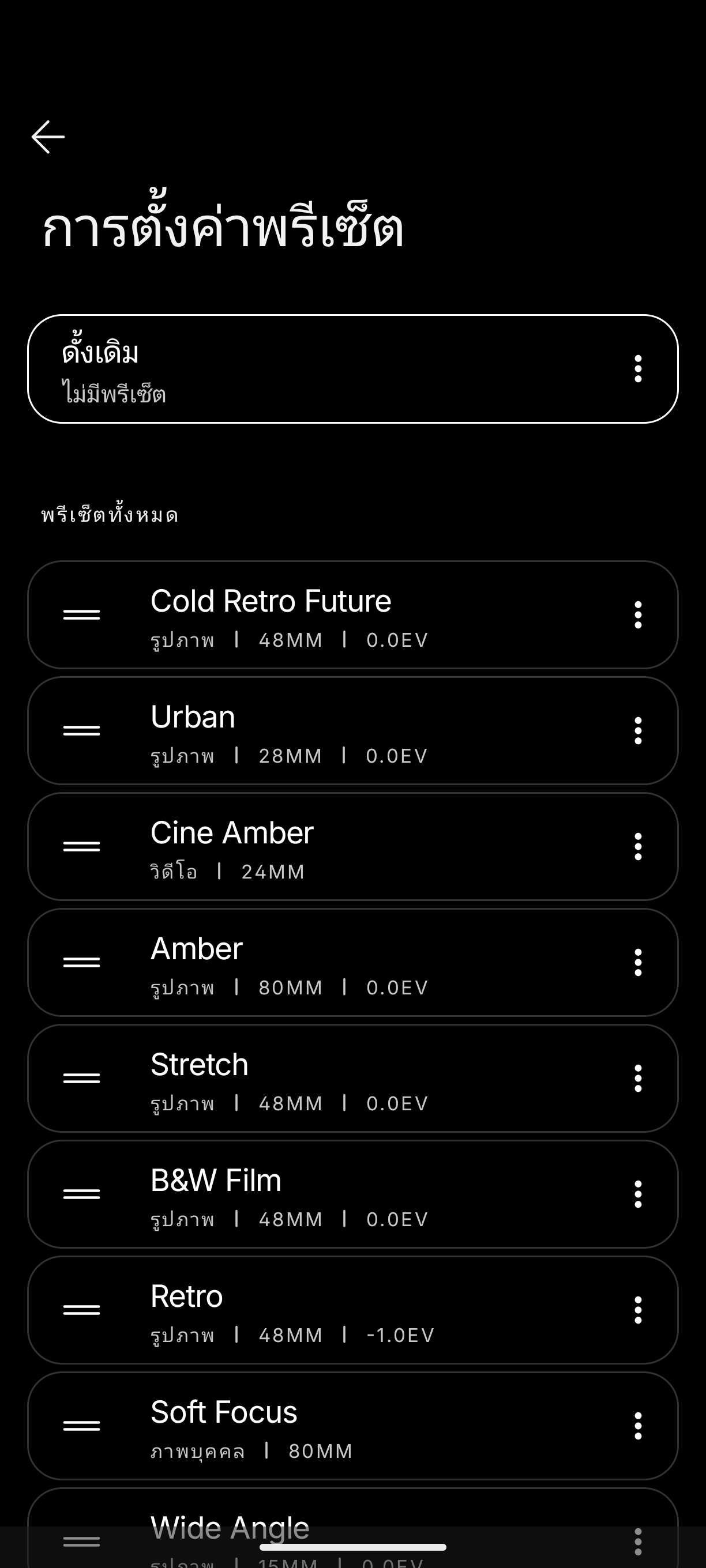Screen dimensions: 706x1568
Task: Select the Urban preset
Action: tap(352, 730)
